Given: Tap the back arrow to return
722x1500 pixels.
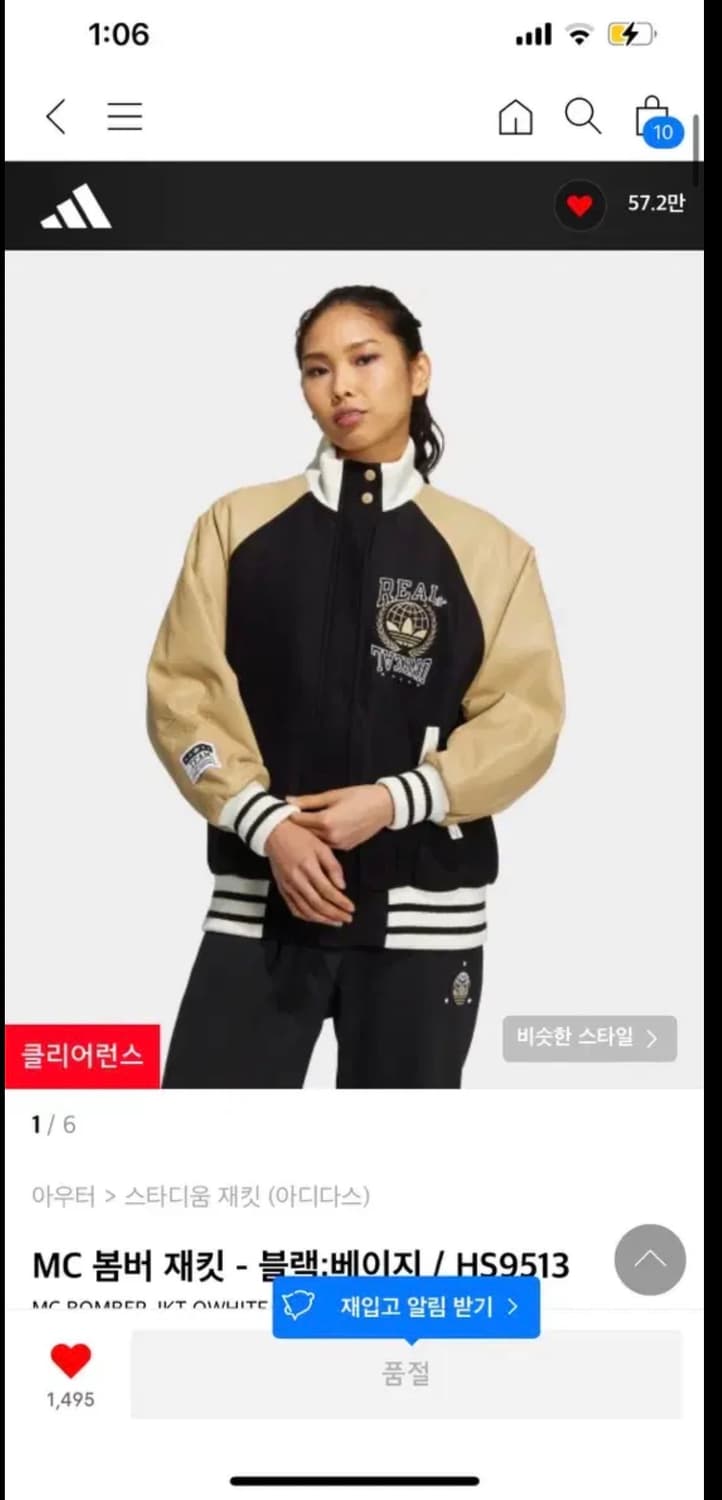Looking at the screenshot, I should pos(55,117).
